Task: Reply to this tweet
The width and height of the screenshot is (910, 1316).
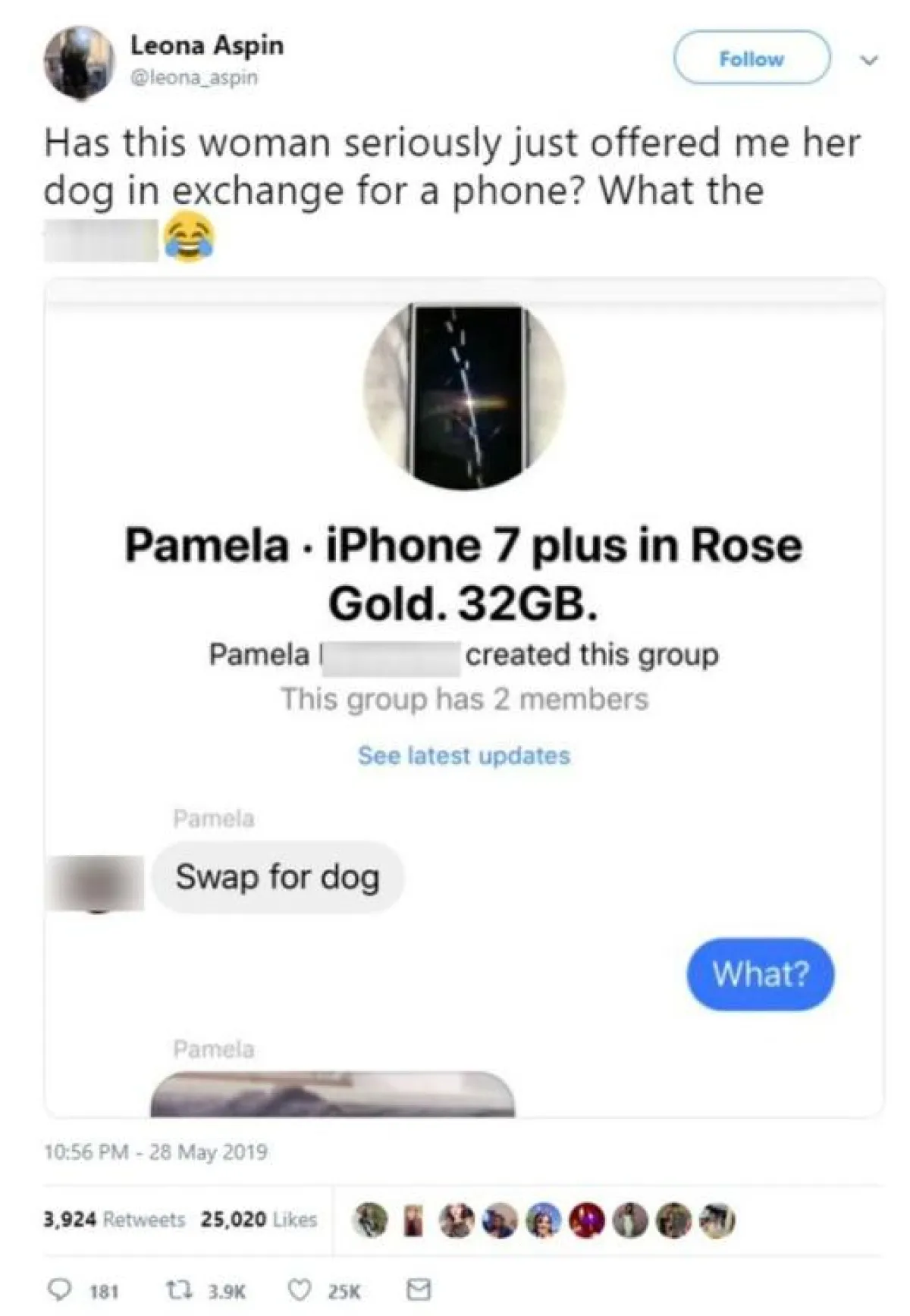Action: click(x=58, y=1289)
